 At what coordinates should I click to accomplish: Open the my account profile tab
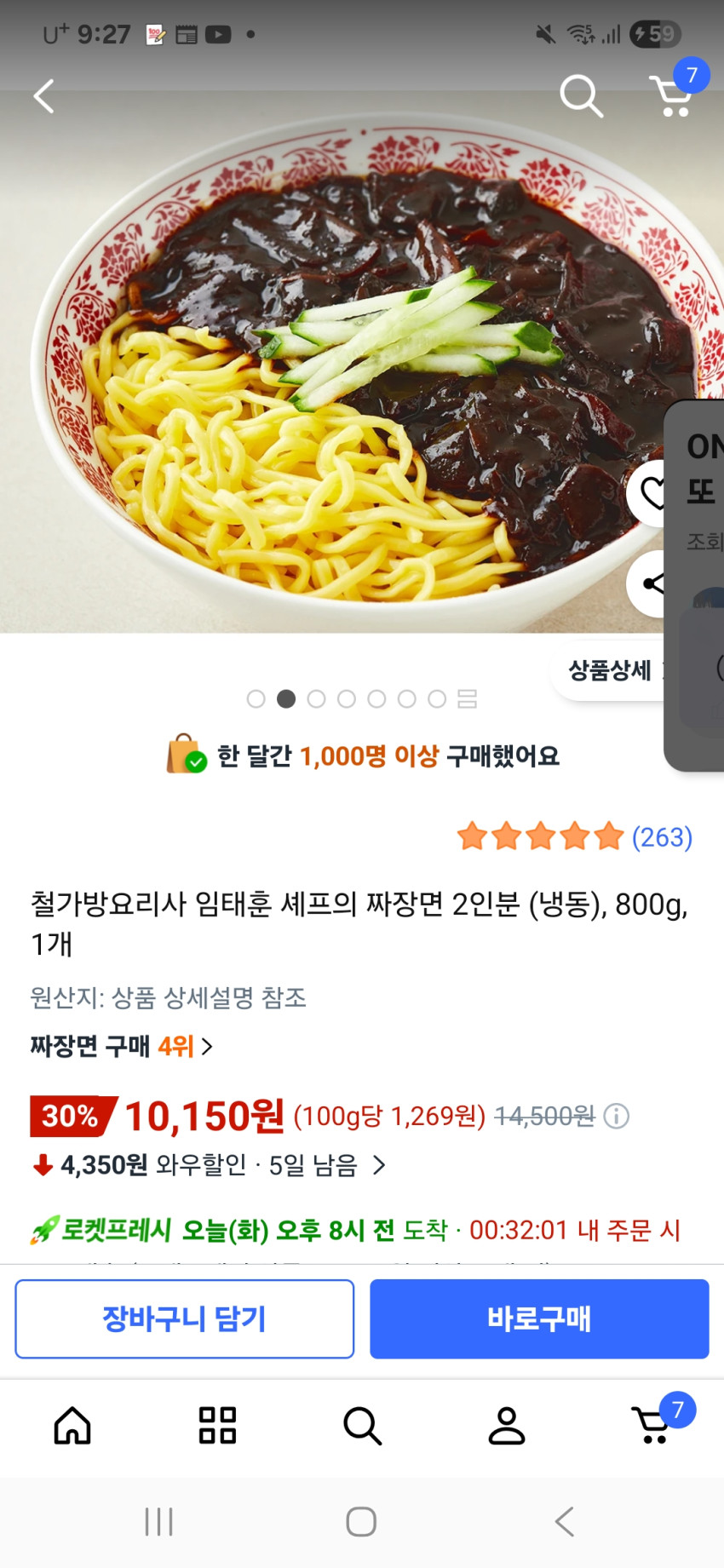coord(507,1426)
